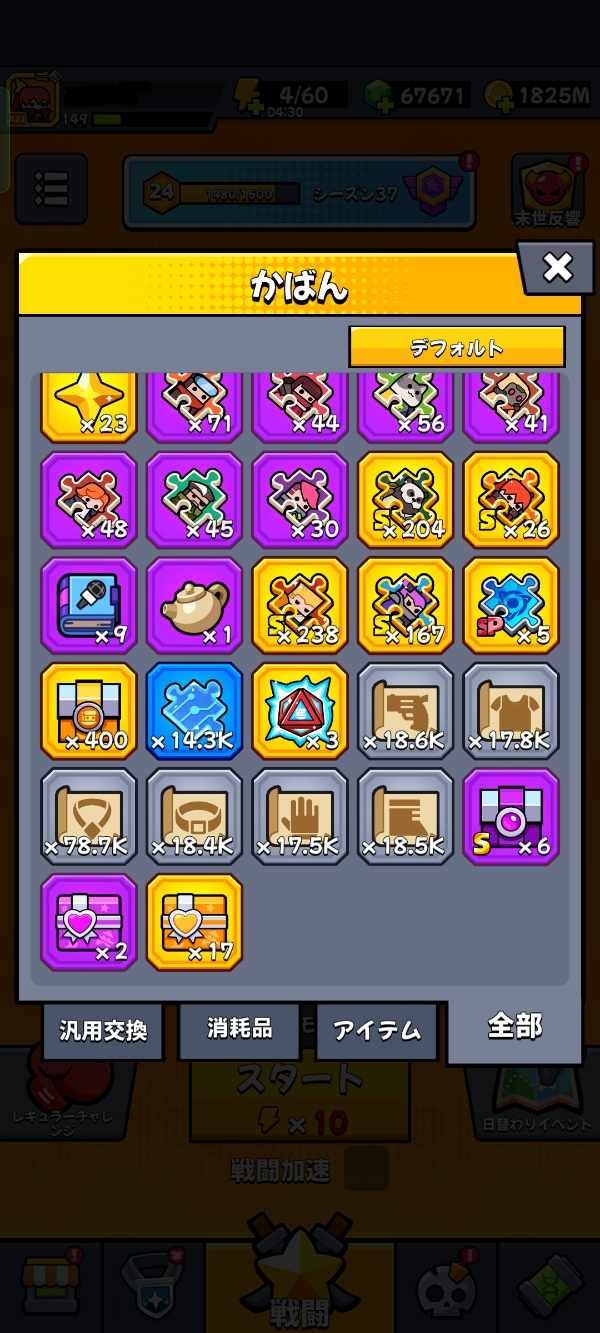Open the glove scroll item ×17.5K
Viewport: 600px width, 1333px height.
(301, 817)
